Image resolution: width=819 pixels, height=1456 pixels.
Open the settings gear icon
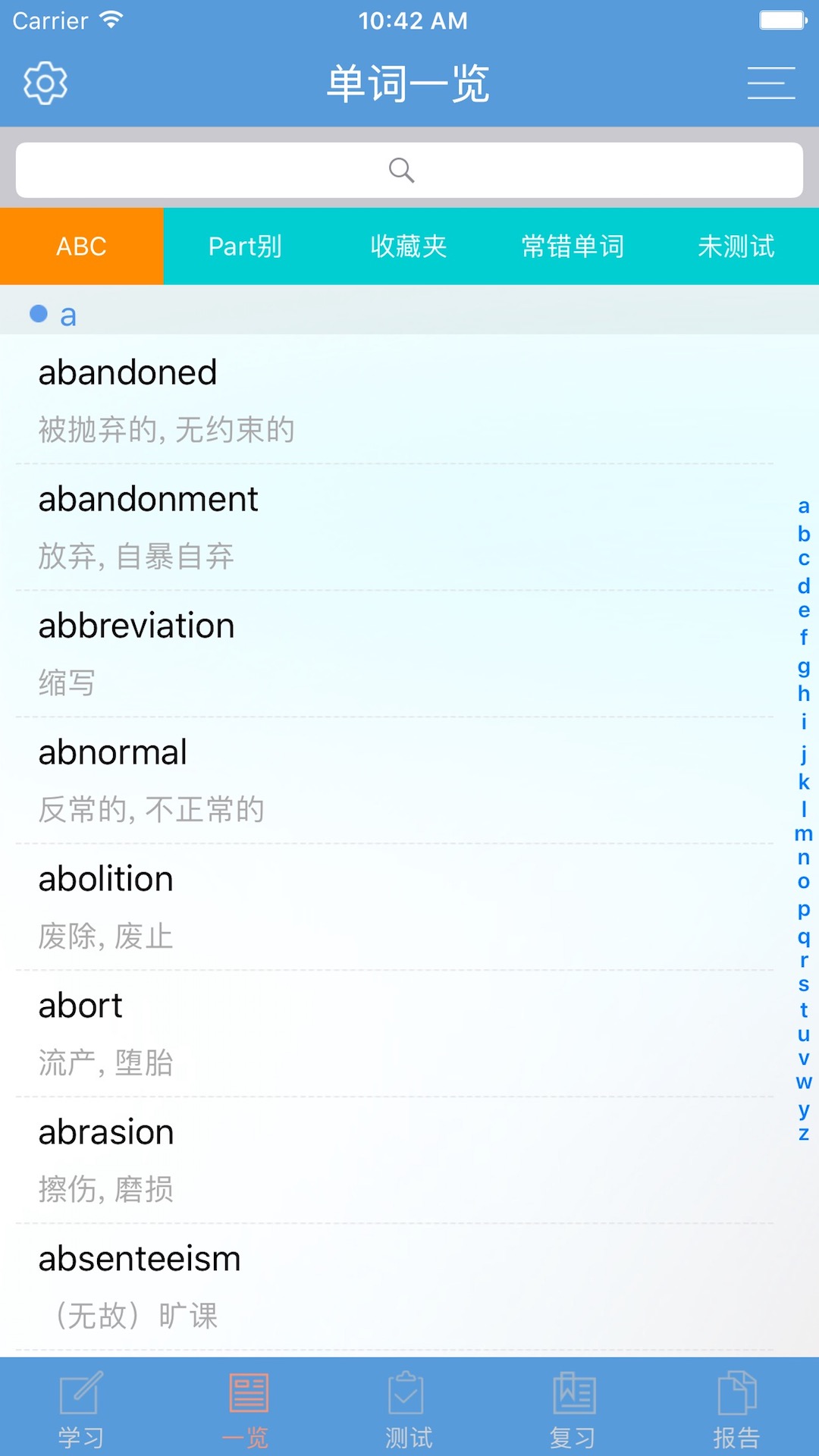pyautogui.click(x=45, y=82)
